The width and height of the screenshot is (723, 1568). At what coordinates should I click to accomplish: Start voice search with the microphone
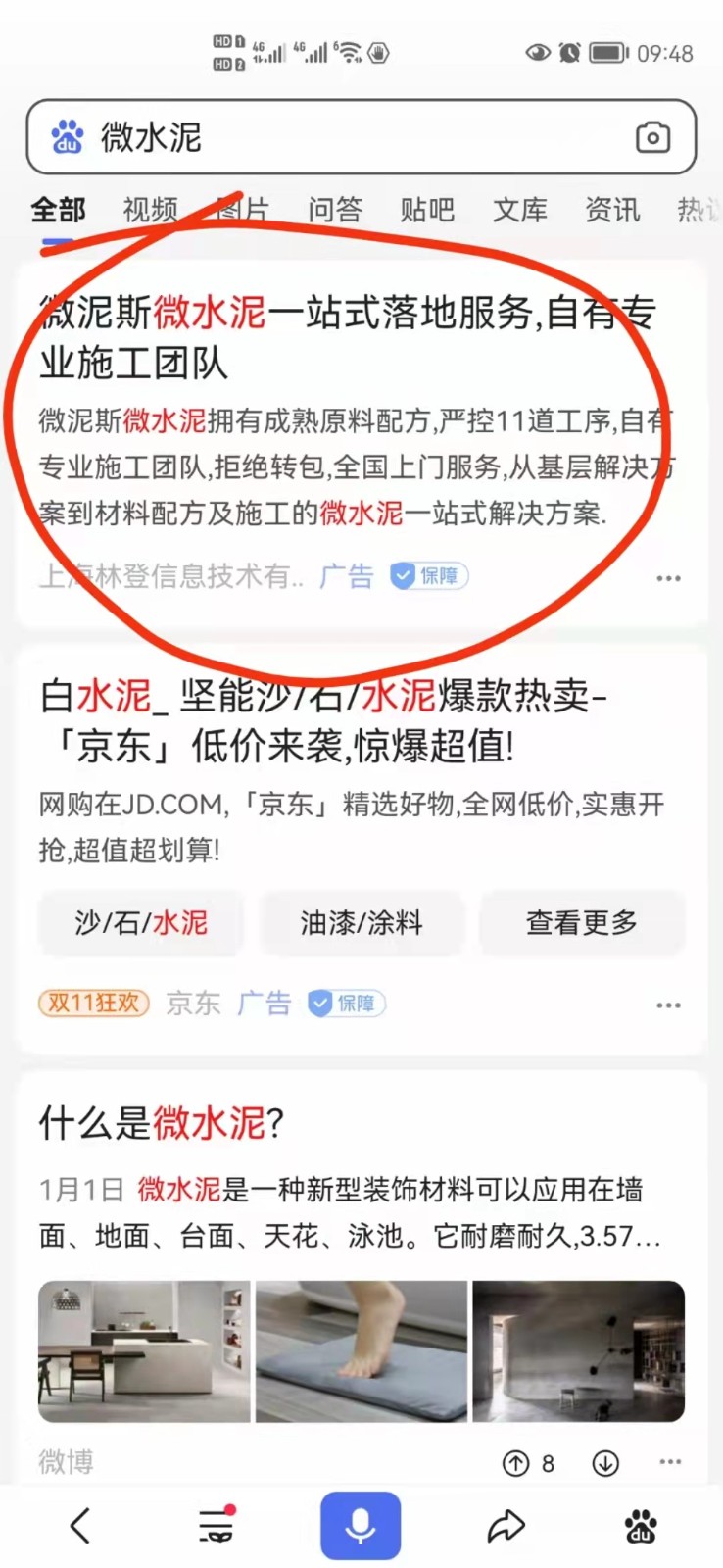click(x=361, y=1525)
